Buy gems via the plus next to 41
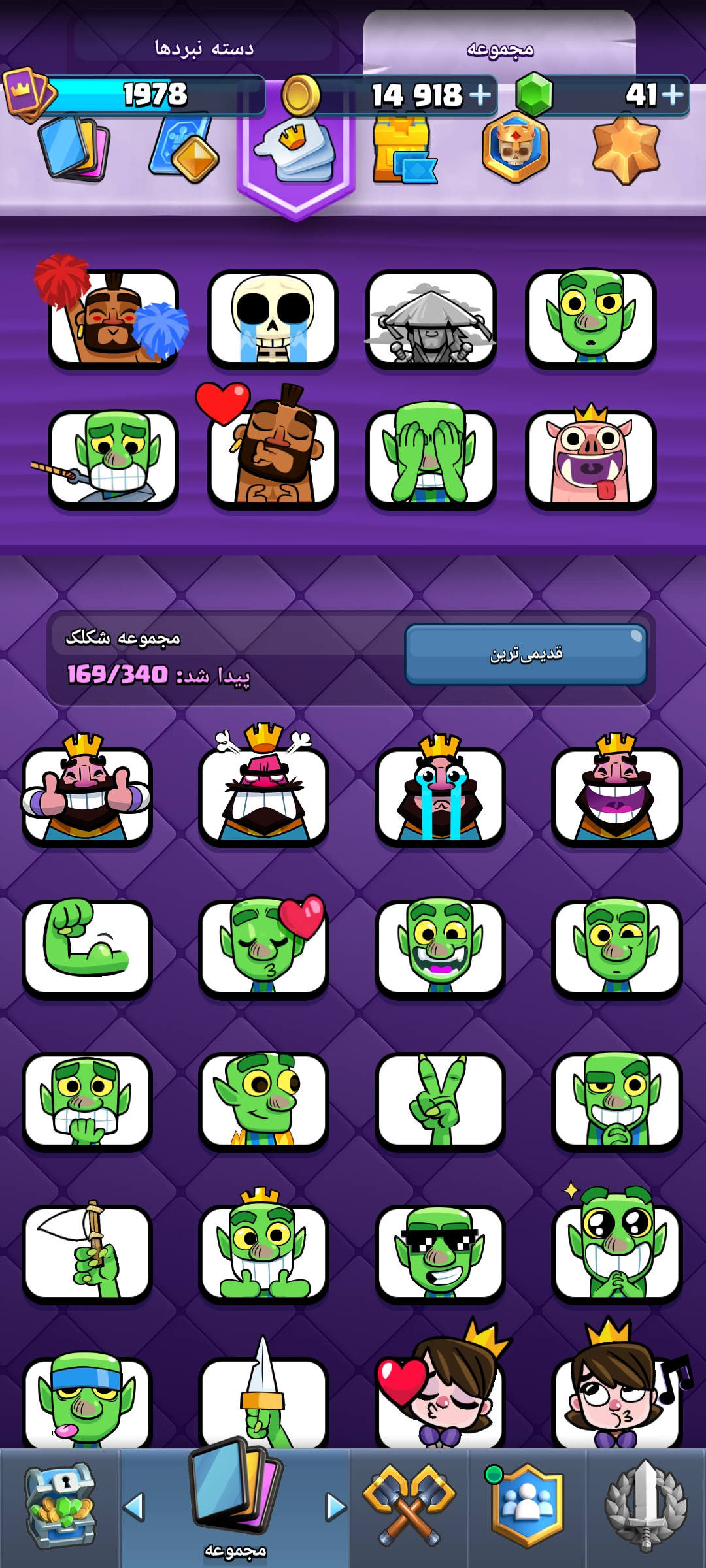706x1568 pixels. click(x=673, y=95)
